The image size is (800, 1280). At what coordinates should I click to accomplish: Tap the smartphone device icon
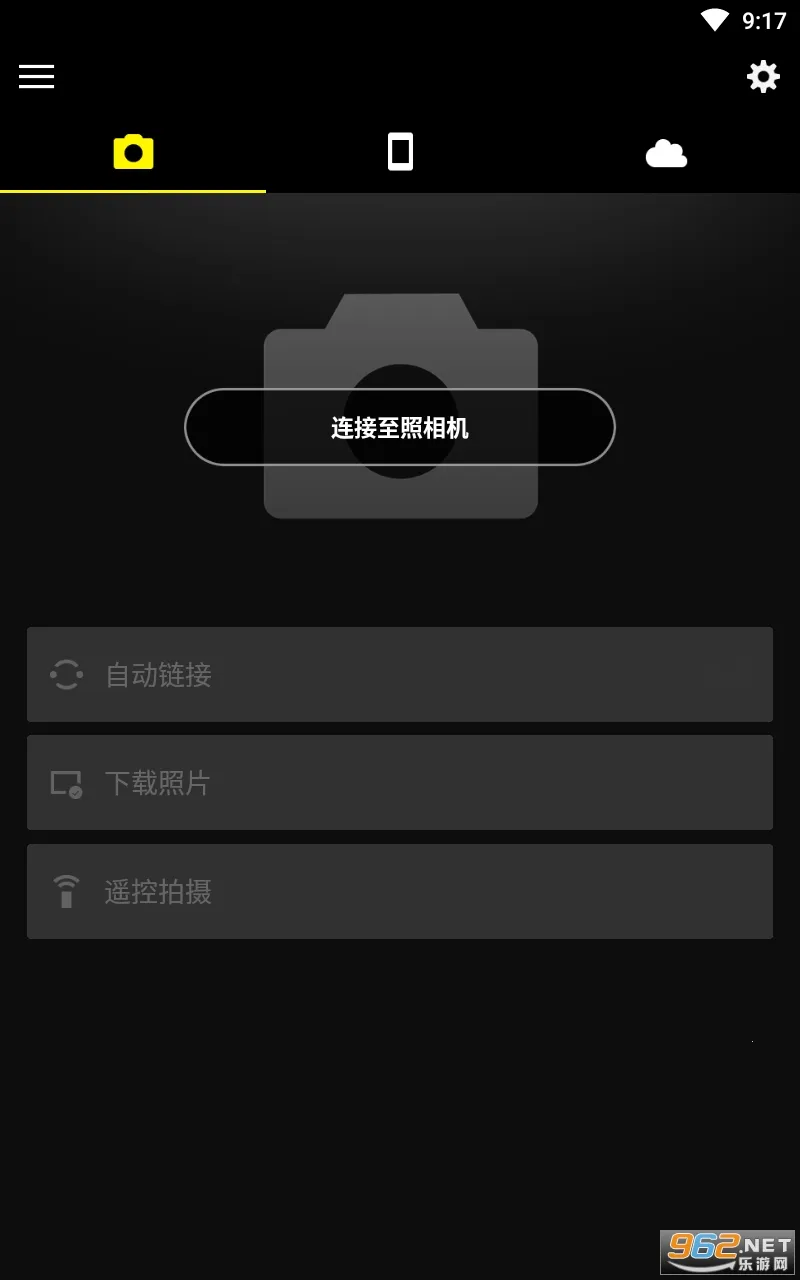tap(400, 152)
